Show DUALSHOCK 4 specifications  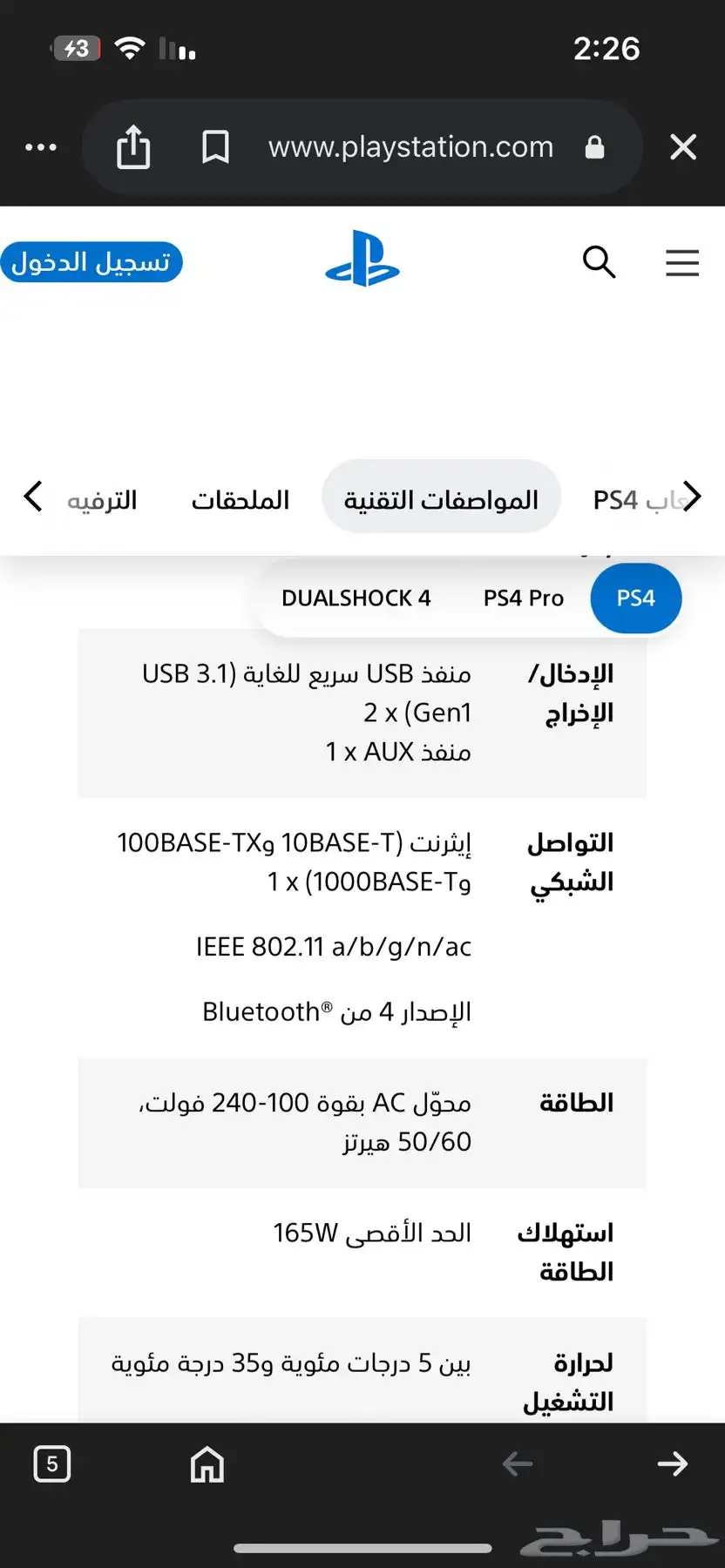click(356, 598)
